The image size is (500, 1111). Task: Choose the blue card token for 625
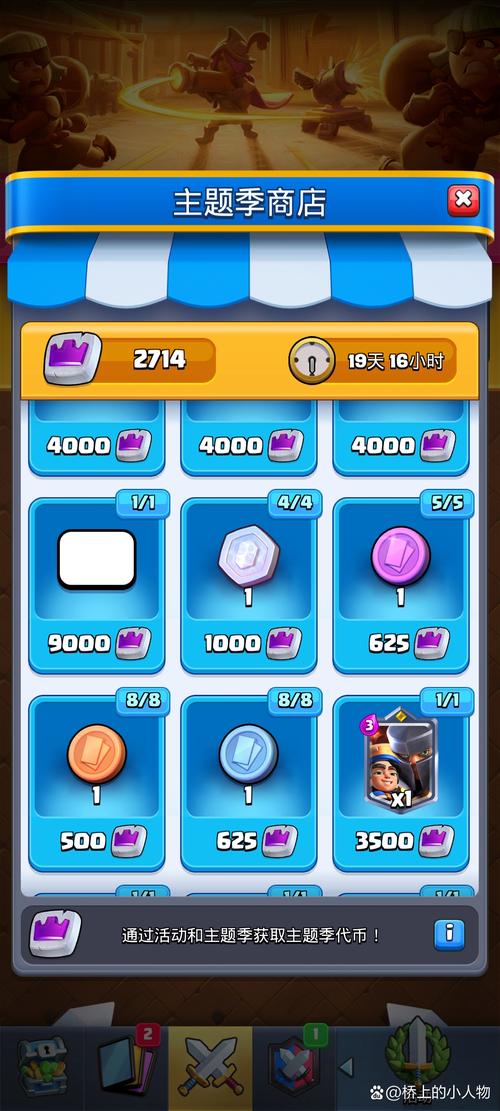[x=249, y=784]
